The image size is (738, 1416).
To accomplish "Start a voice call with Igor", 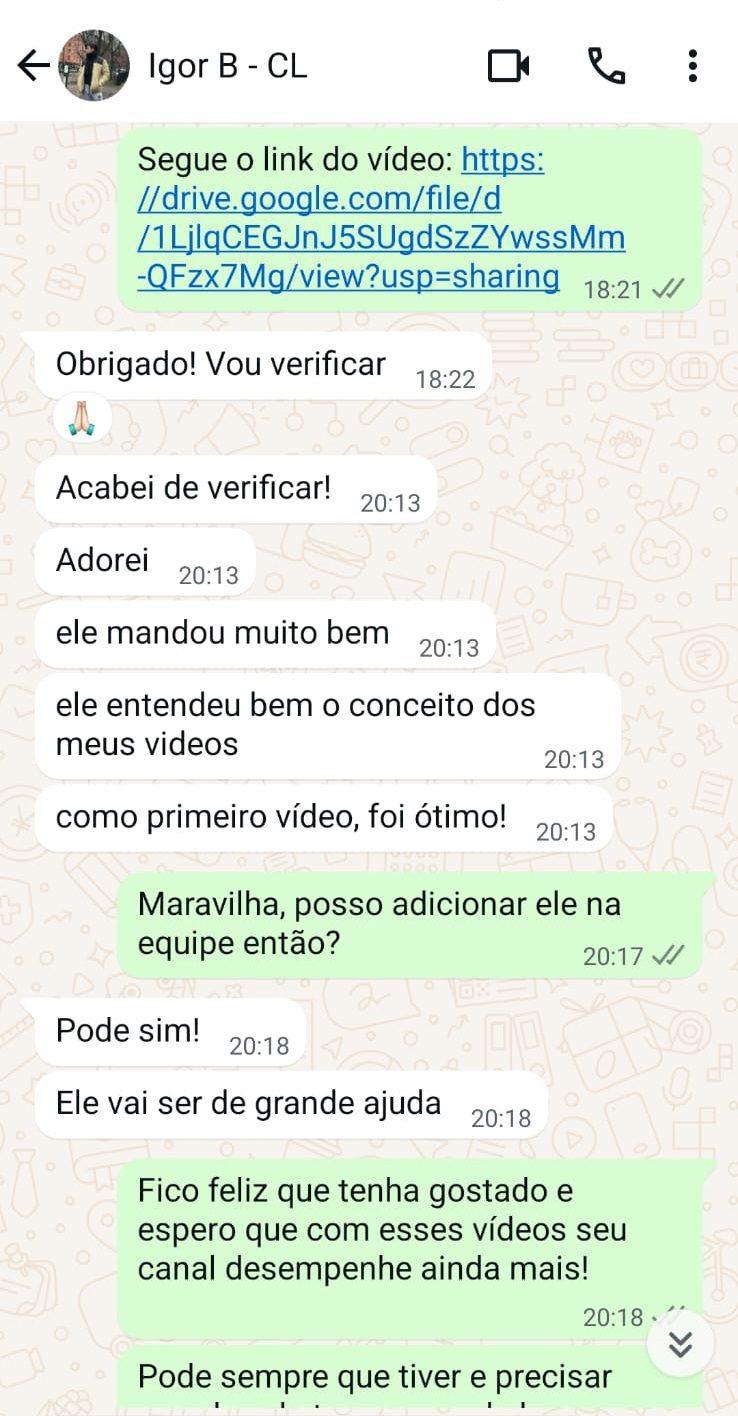I will tap(606, 66).
